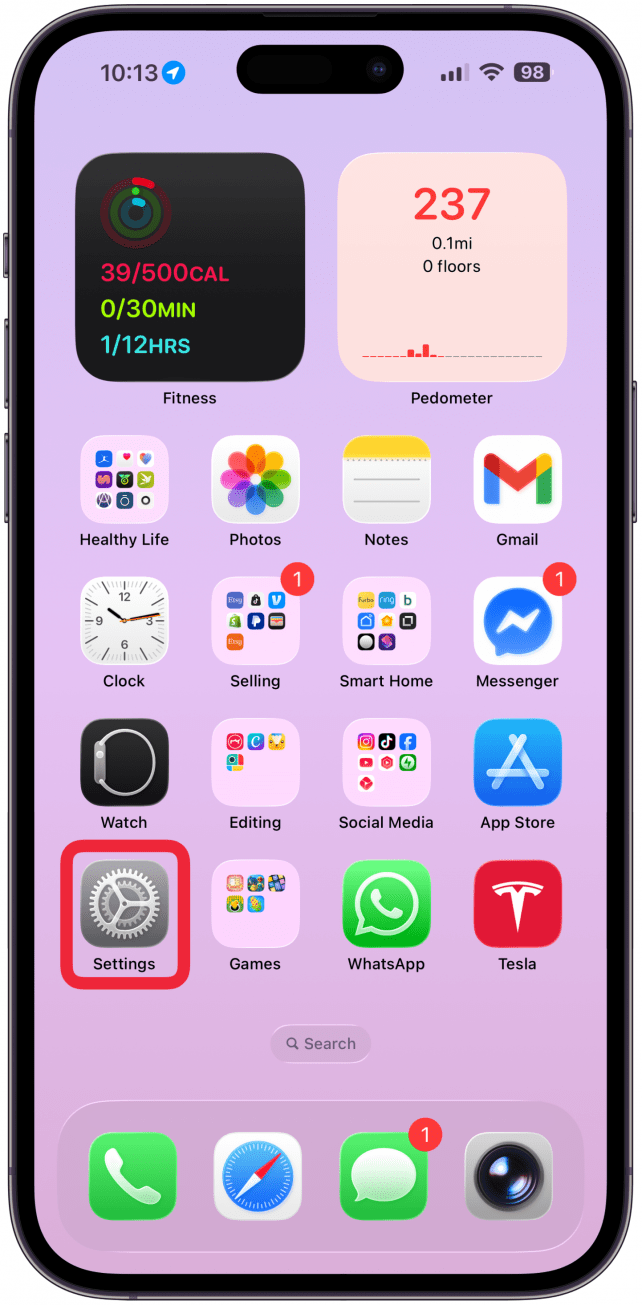642x1305 pixels.
Task: Launch the Photos app
Action: pos(255,479)
